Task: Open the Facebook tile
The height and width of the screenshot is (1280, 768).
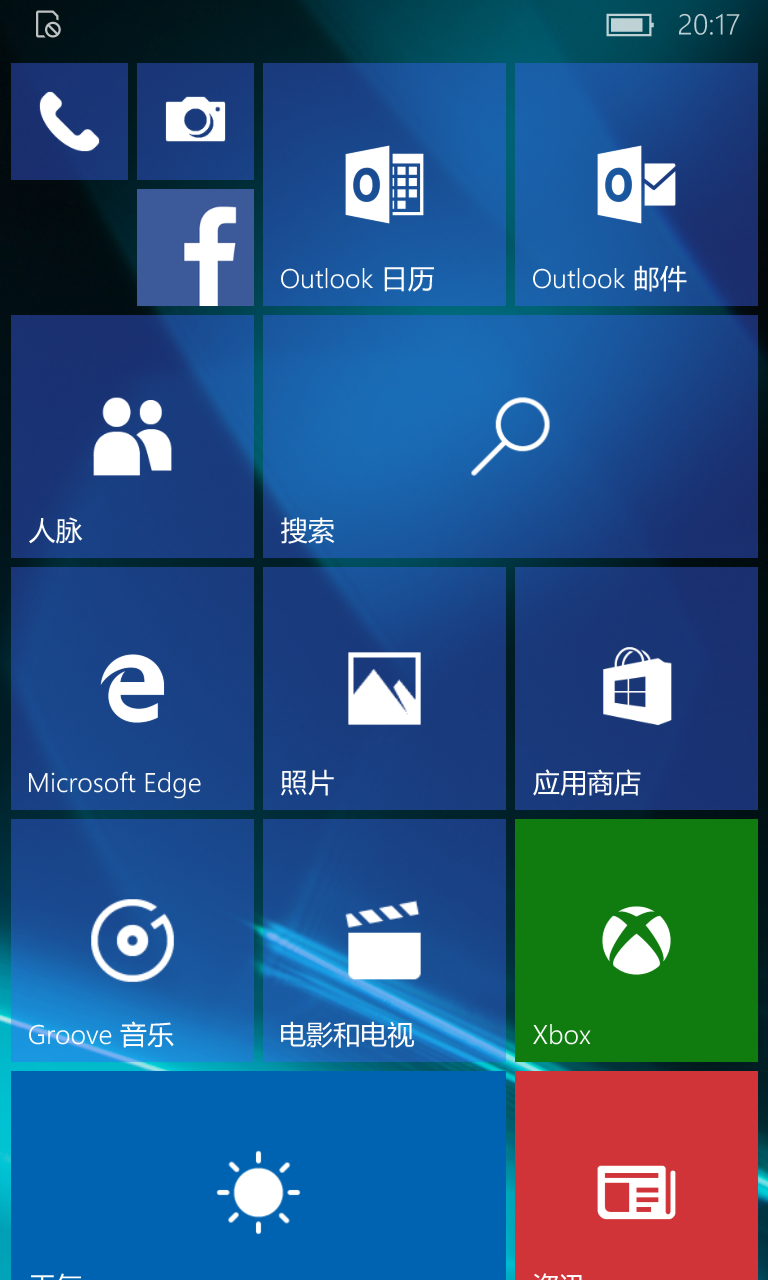Action: point(195,247)
